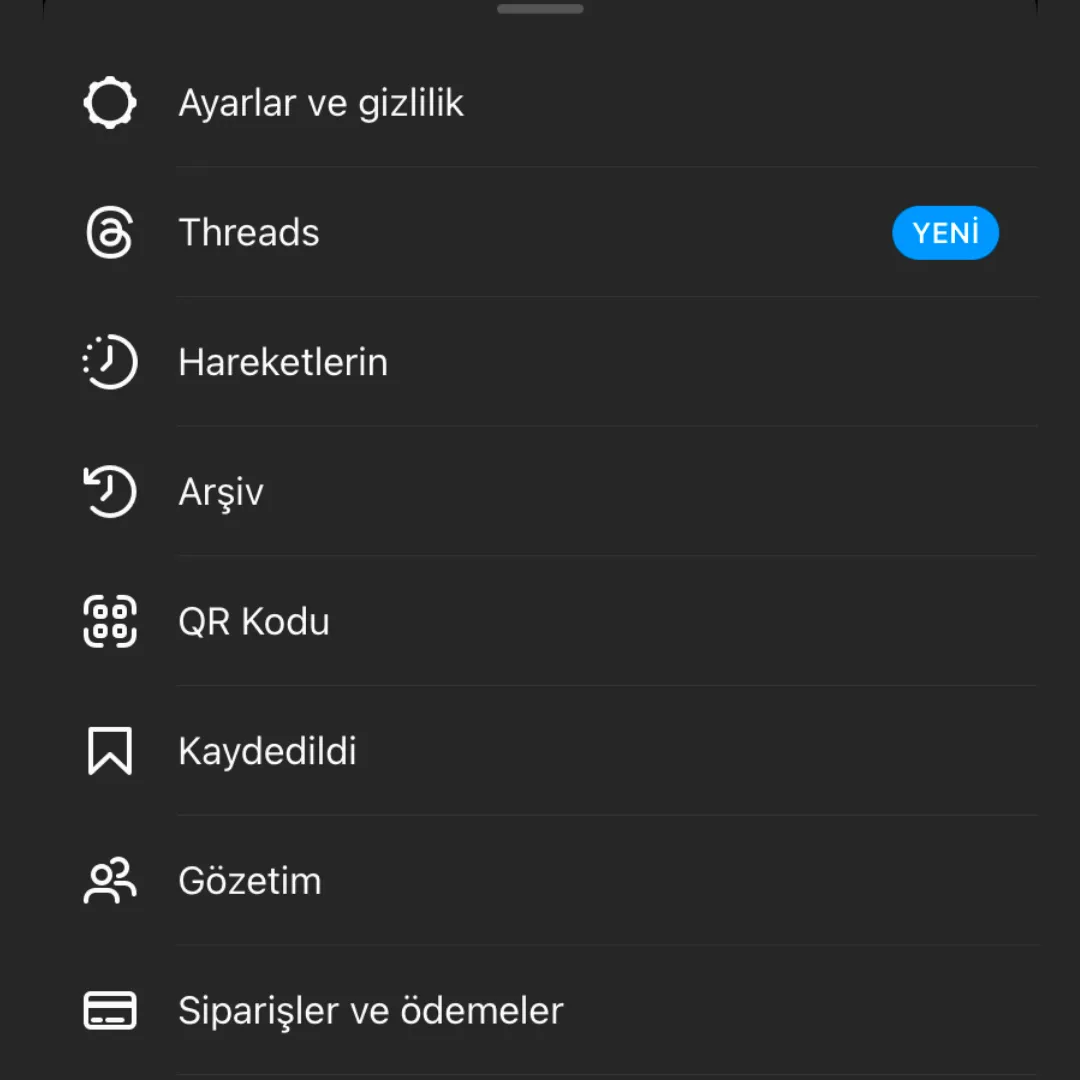Open the Arşiv archive

221,492
